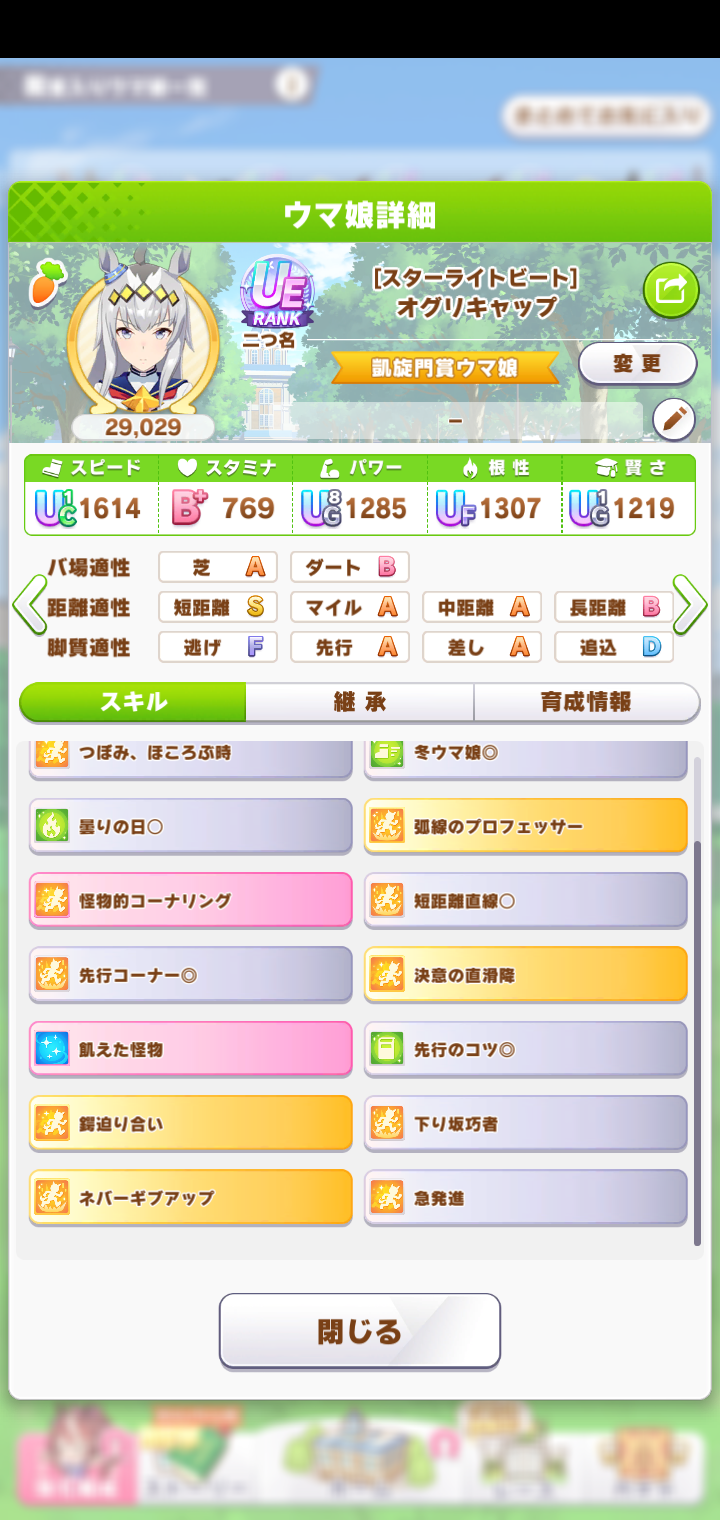Open the ネバーギブアップ skill

coord(190,1197)
